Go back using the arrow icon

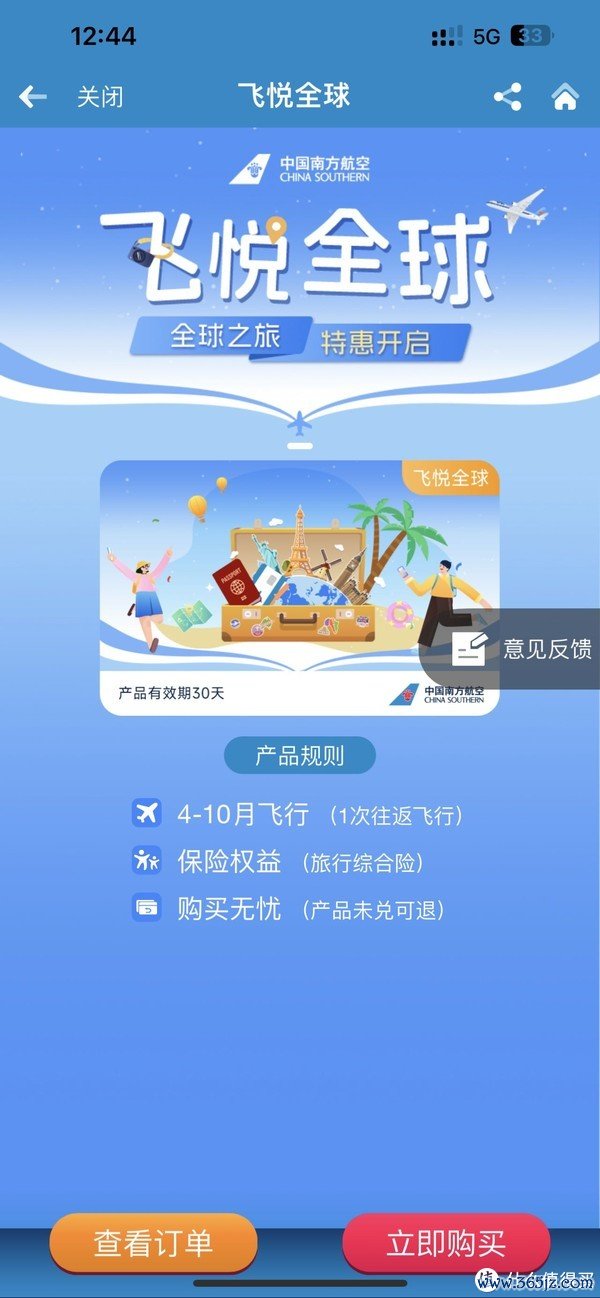(x=33, y=97)
